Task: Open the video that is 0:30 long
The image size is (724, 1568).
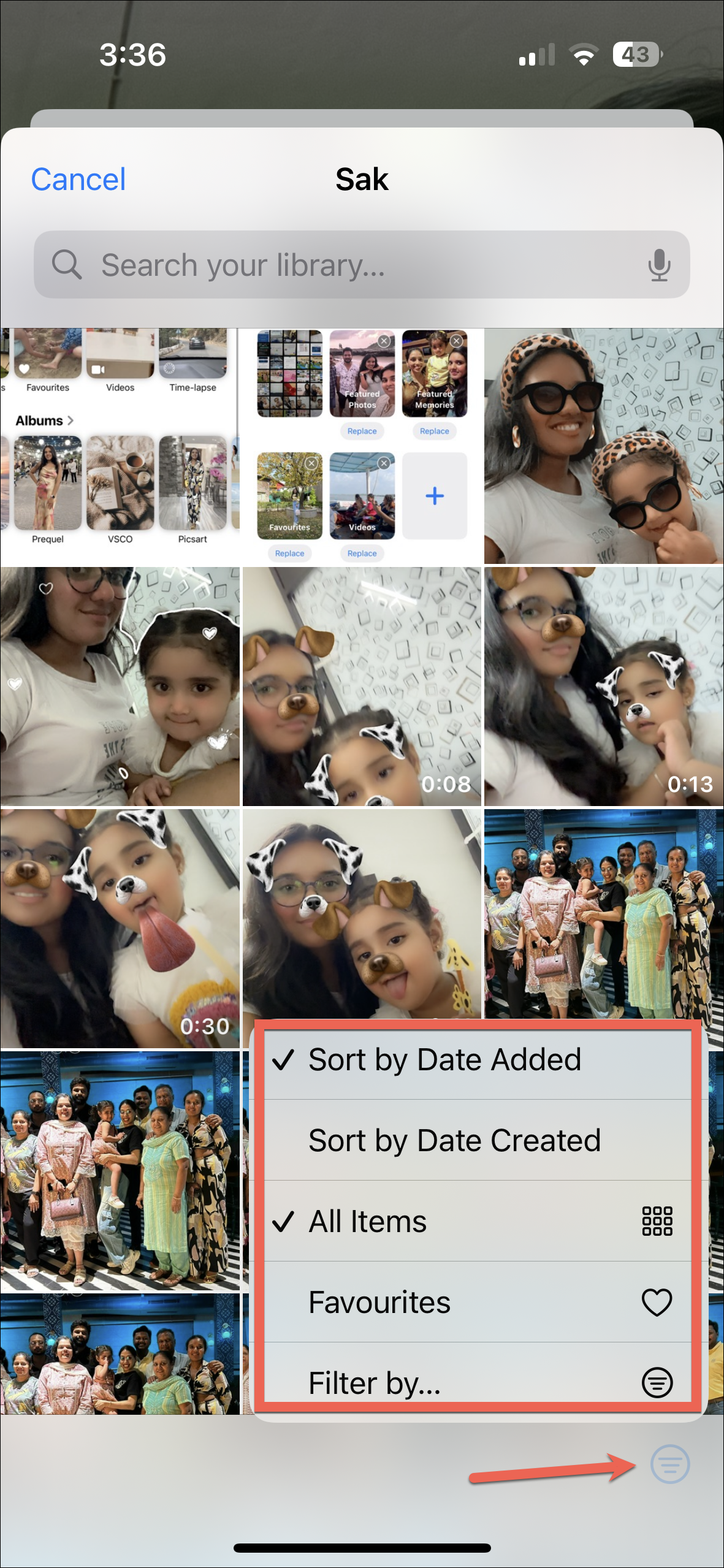Action: [x=120, y=928]
